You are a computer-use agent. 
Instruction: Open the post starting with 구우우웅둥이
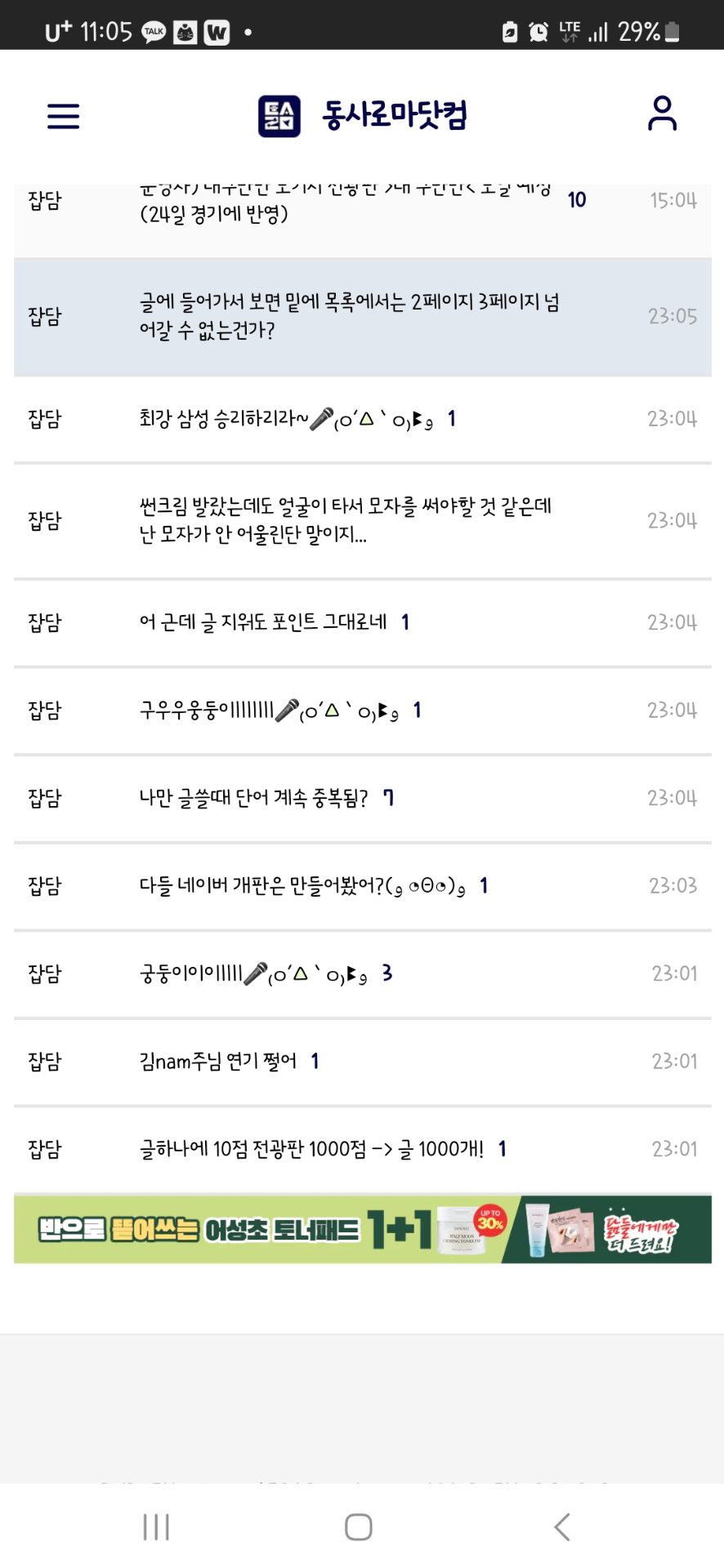click(x=270, y=710)
